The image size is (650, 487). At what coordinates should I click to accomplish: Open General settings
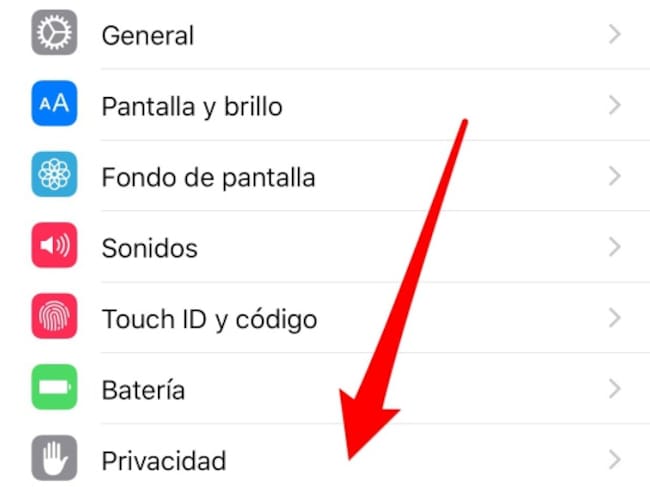pos(148,35)
